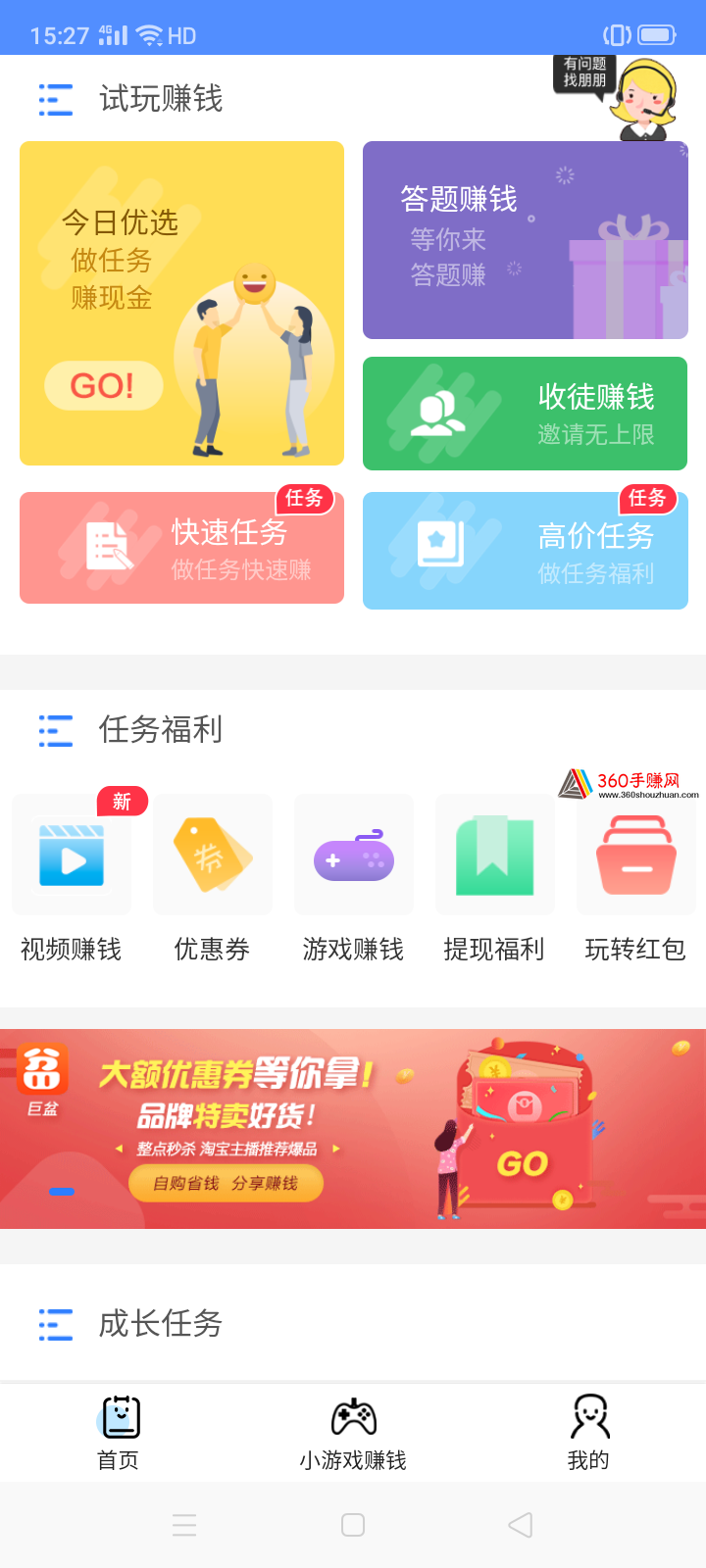
Task: Open the 快速任务 card
Action: coord(181,548)
